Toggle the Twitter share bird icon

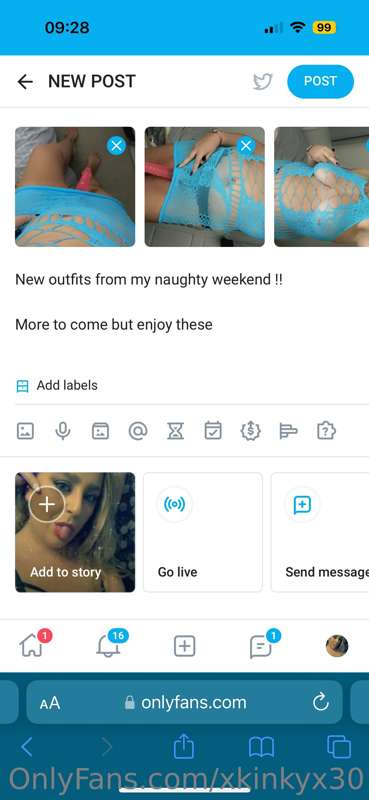(x=263, y=81)
